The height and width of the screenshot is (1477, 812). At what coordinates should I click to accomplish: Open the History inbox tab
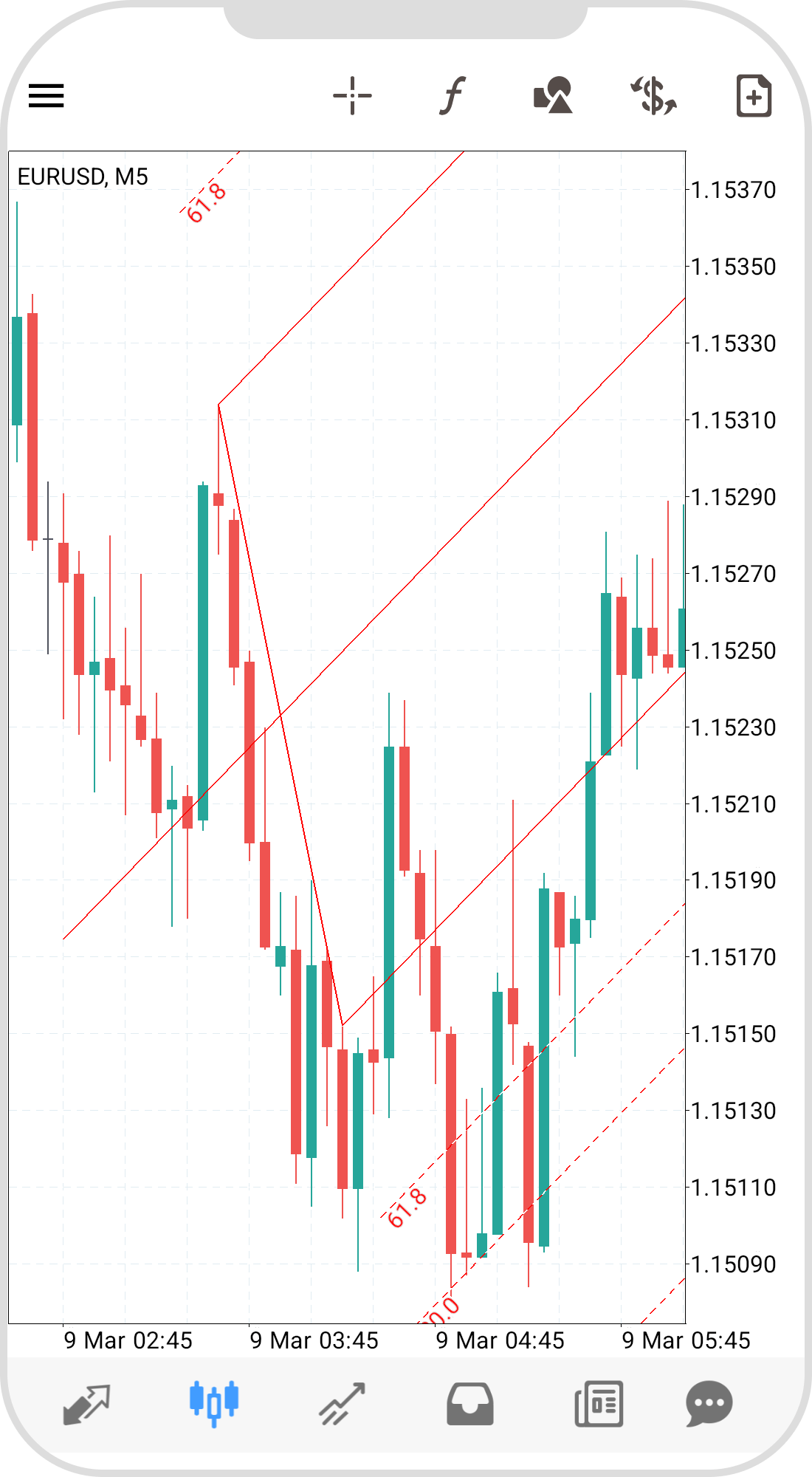click(470, 1403)
